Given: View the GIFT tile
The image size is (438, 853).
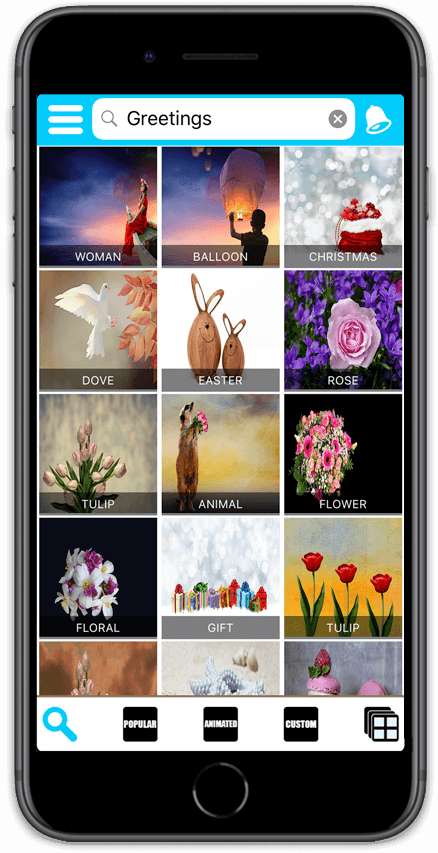Looking at the screenshot, I should point(220,577).
